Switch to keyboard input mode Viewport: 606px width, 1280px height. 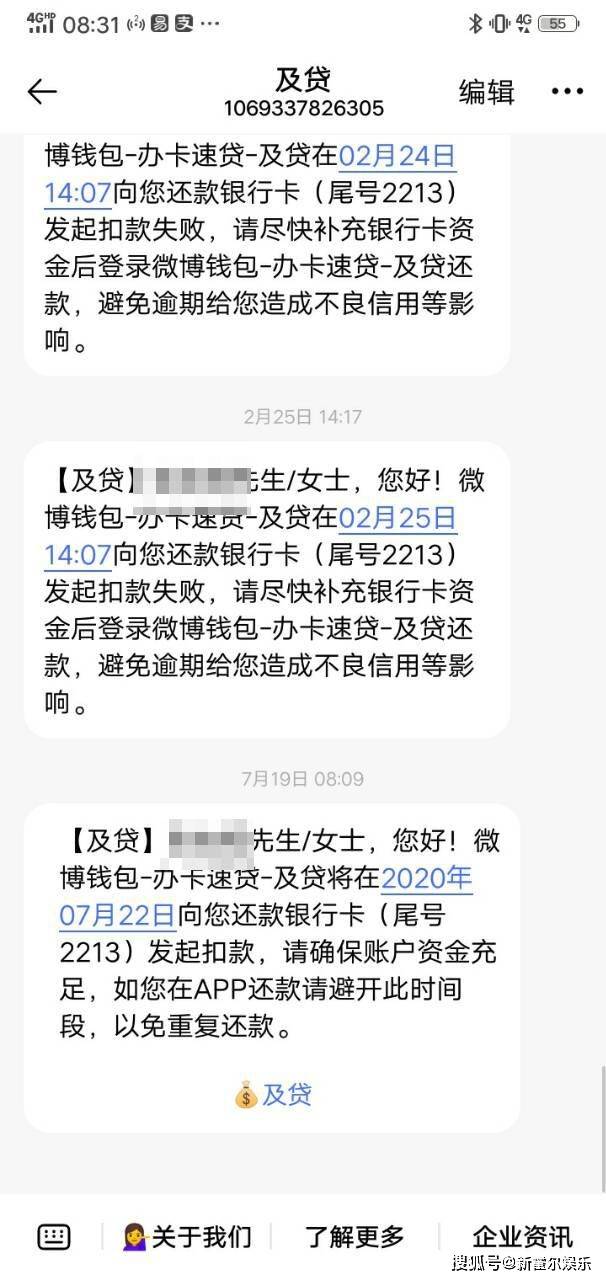click(x=54, y=1237)
